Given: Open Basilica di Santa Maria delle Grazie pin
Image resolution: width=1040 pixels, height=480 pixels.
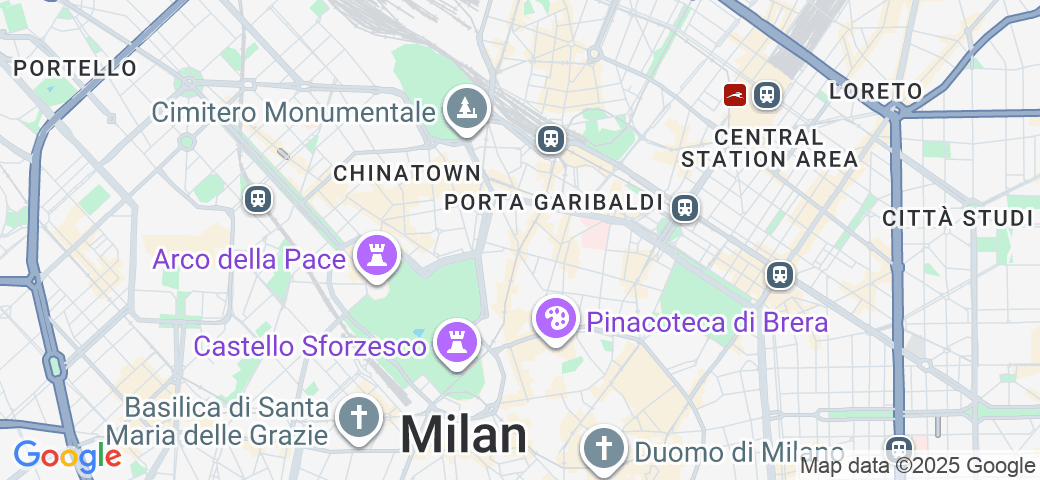Looking at the screenshot, I should pyautogui.click(x=358, y=418).
